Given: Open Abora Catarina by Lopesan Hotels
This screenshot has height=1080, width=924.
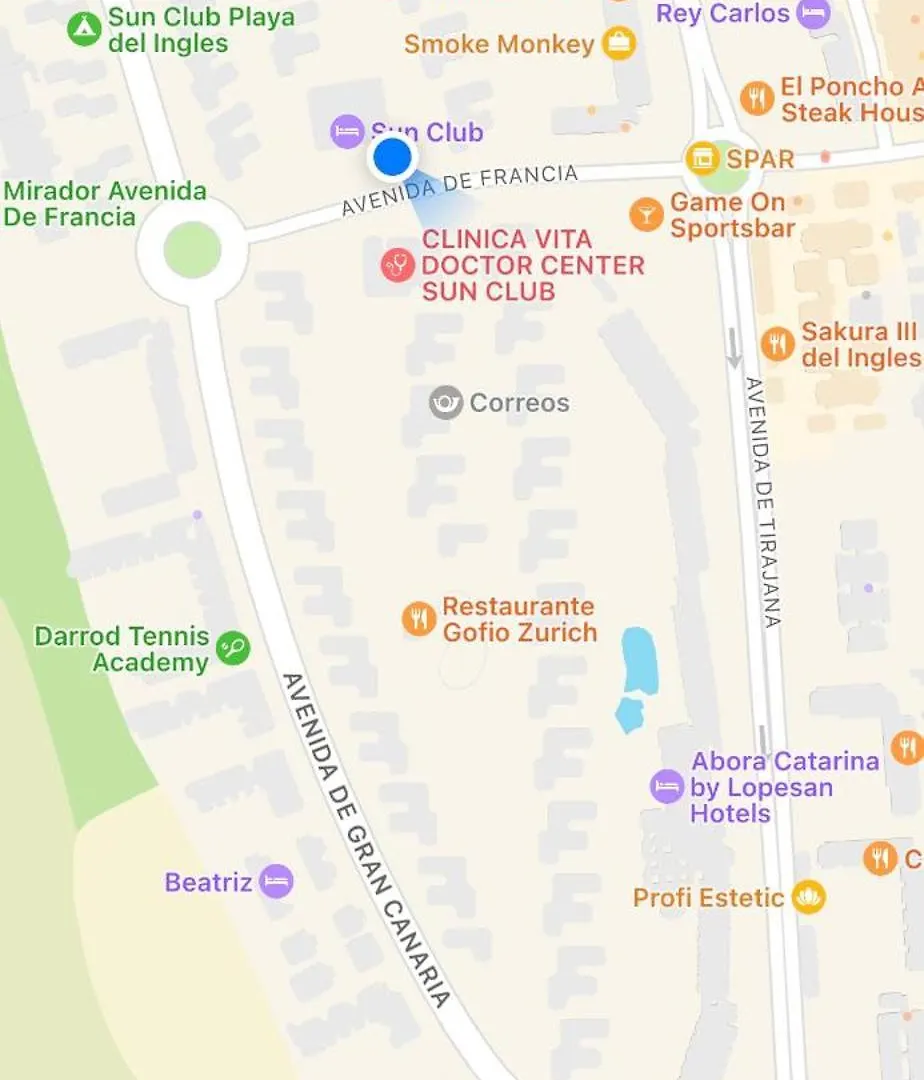Looking at the screenshot, I should tap(667, 786).
